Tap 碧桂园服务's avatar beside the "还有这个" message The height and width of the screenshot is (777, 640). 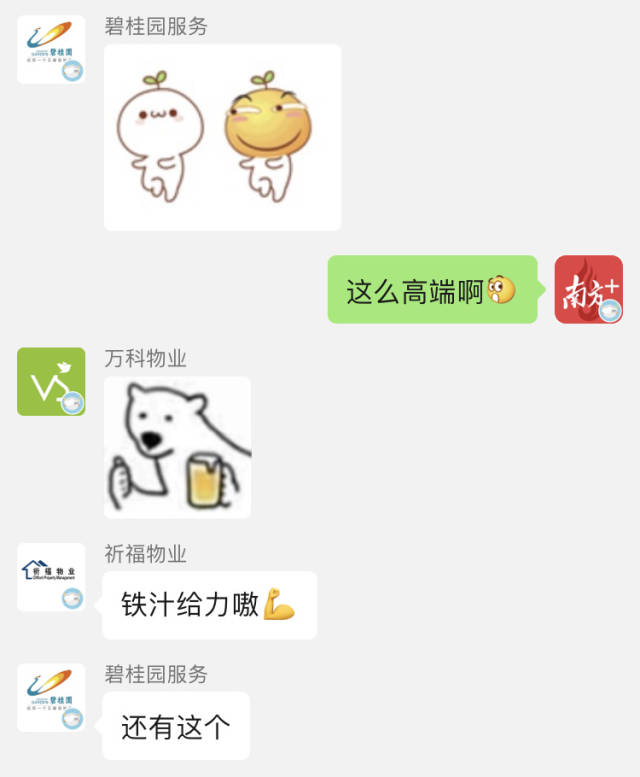click(51, 697)
